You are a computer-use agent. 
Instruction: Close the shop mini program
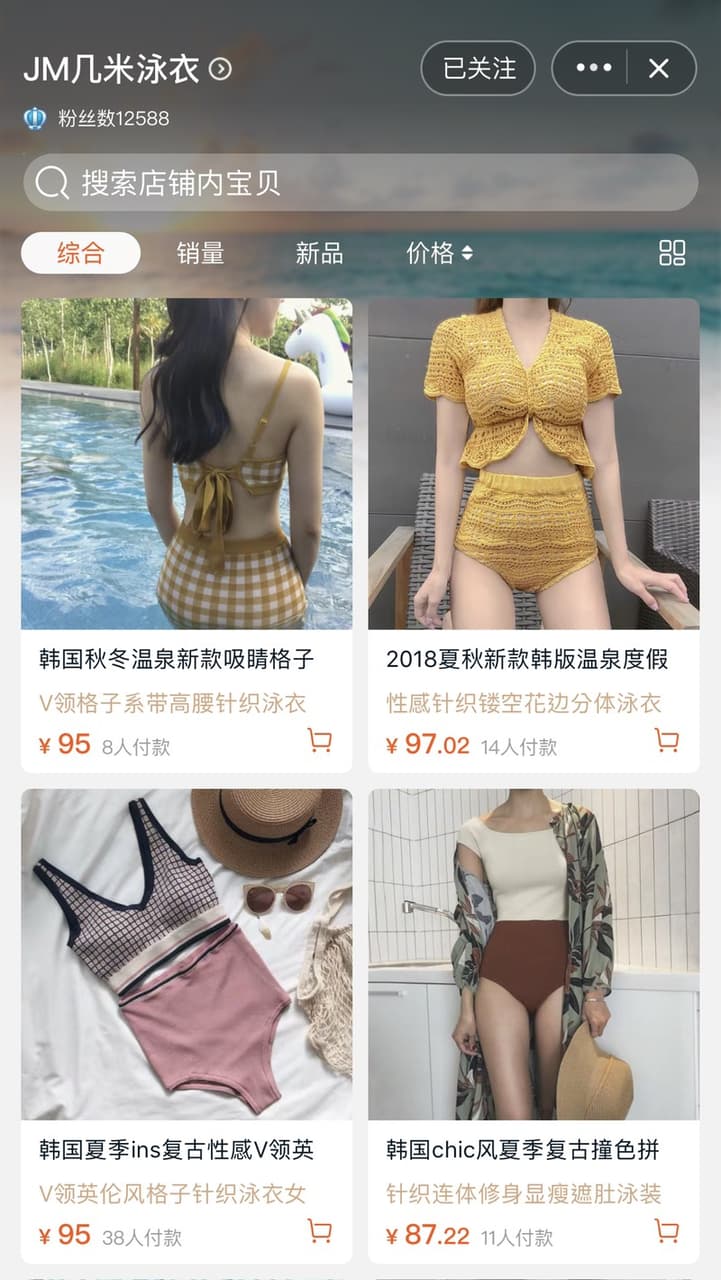(x=659, y=68)
